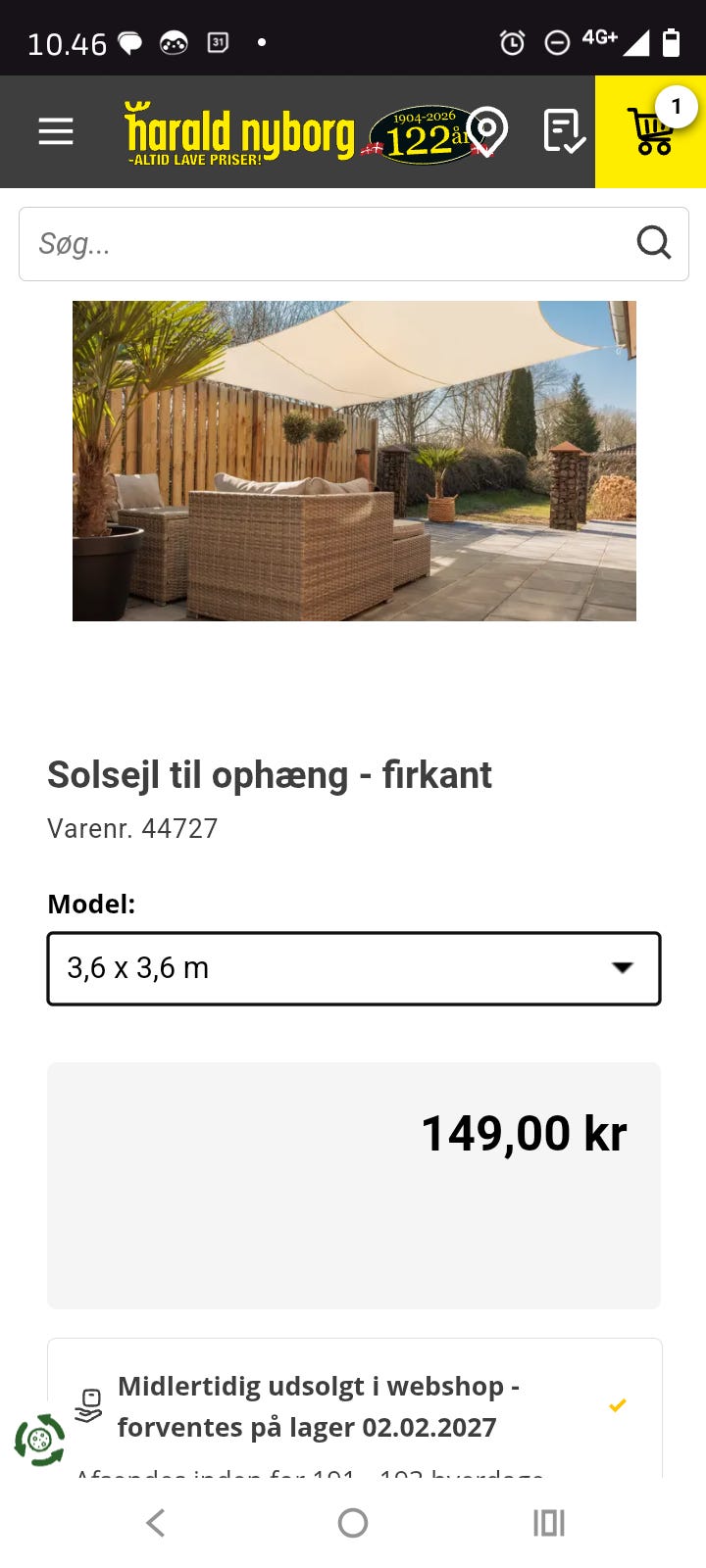
Task: Tap the magnifier search icon
Action: coord(654,242)
